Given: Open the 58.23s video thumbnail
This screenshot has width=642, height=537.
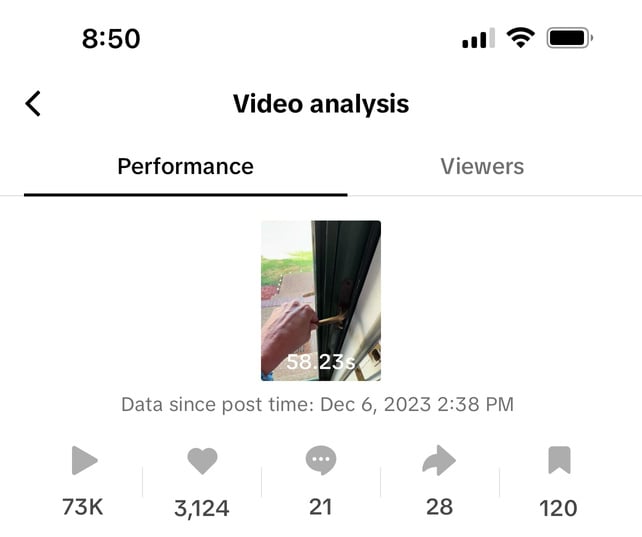Looking at the screenshot, I should [x=320, y=300].
